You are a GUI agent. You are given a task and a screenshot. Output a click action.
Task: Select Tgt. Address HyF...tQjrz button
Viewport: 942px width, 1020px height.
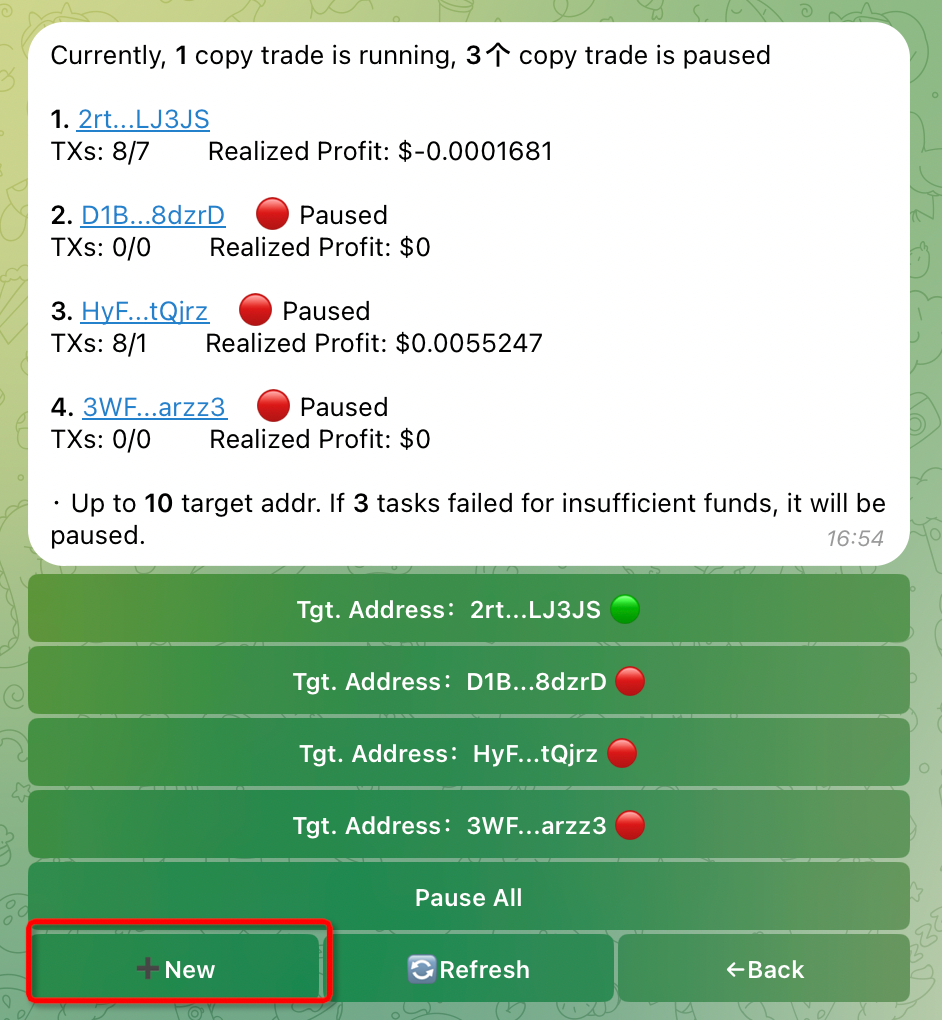point(468,753)
